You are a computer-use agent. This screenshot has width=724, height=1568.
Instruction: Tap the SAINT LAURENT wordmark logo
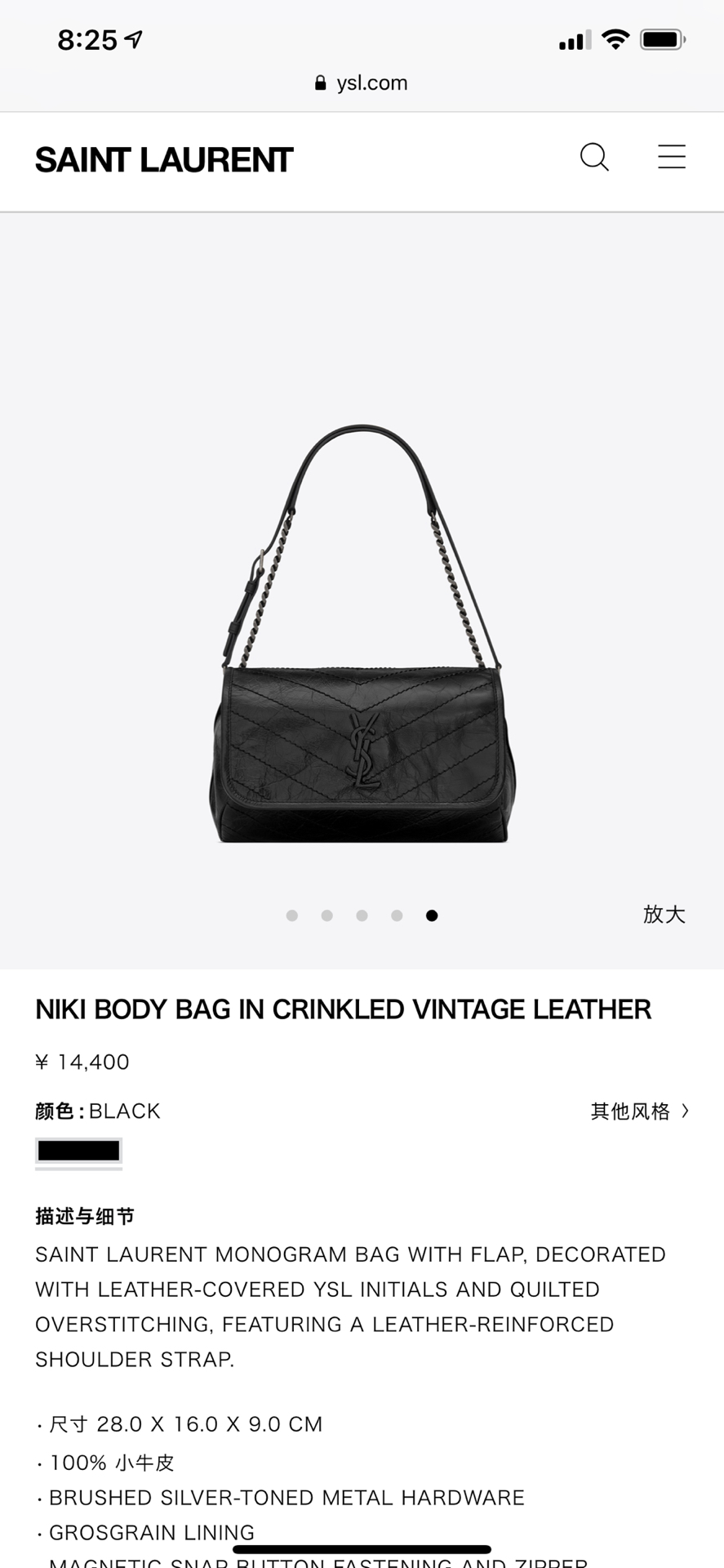pos(163,159)
